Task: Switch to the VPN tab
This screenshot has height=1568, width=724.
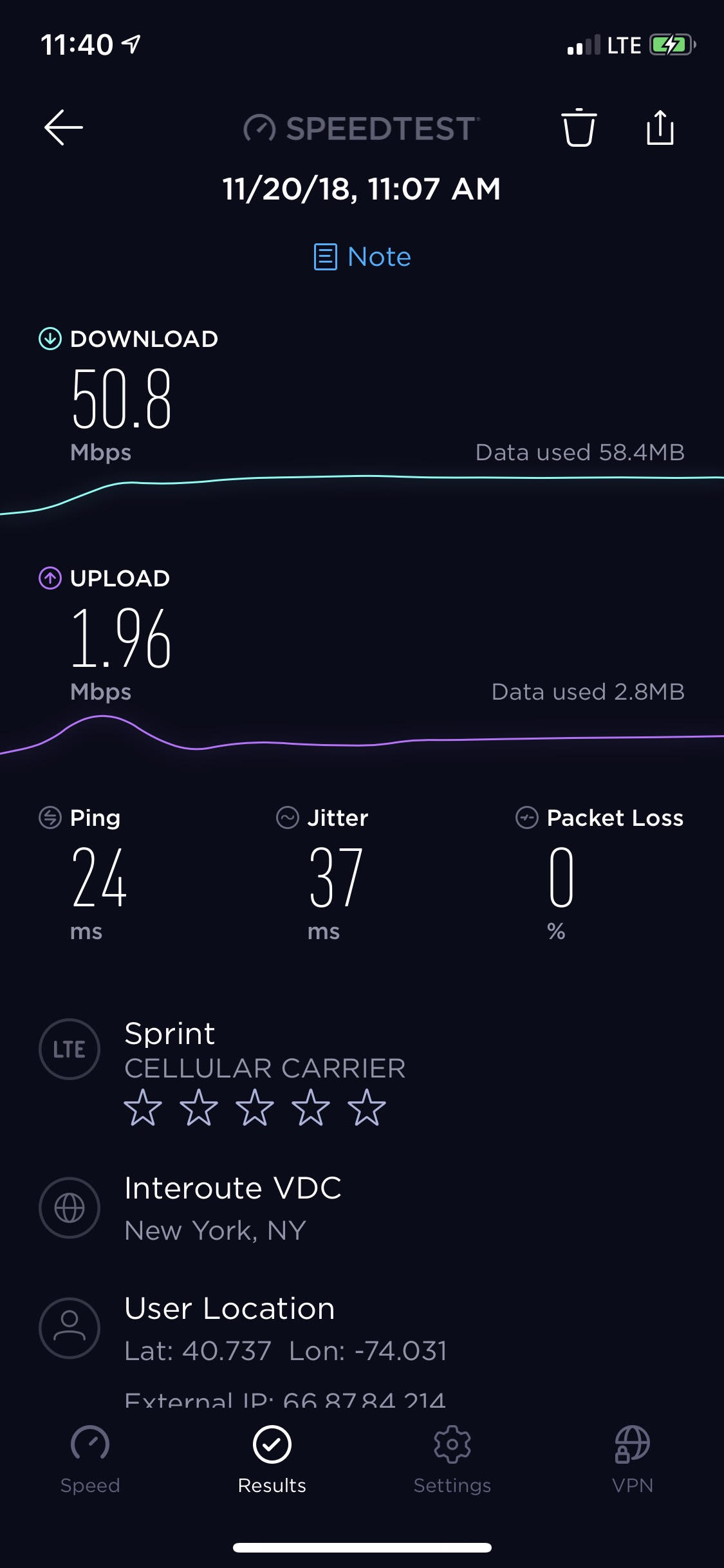Action: [633, 1460]
